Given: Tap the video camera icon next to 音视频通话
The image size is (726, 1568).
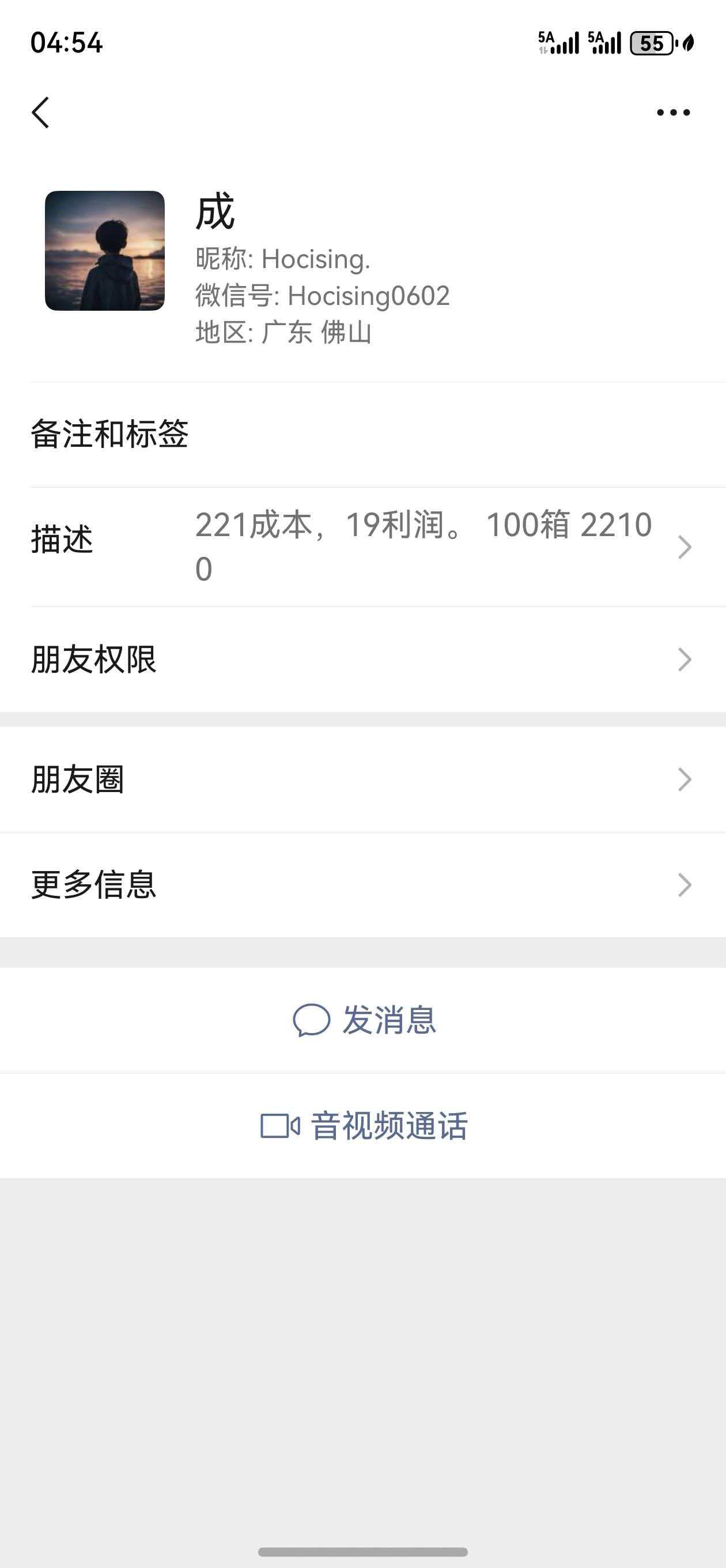Looking at the screenshot, I should (x=280, y=1128).
